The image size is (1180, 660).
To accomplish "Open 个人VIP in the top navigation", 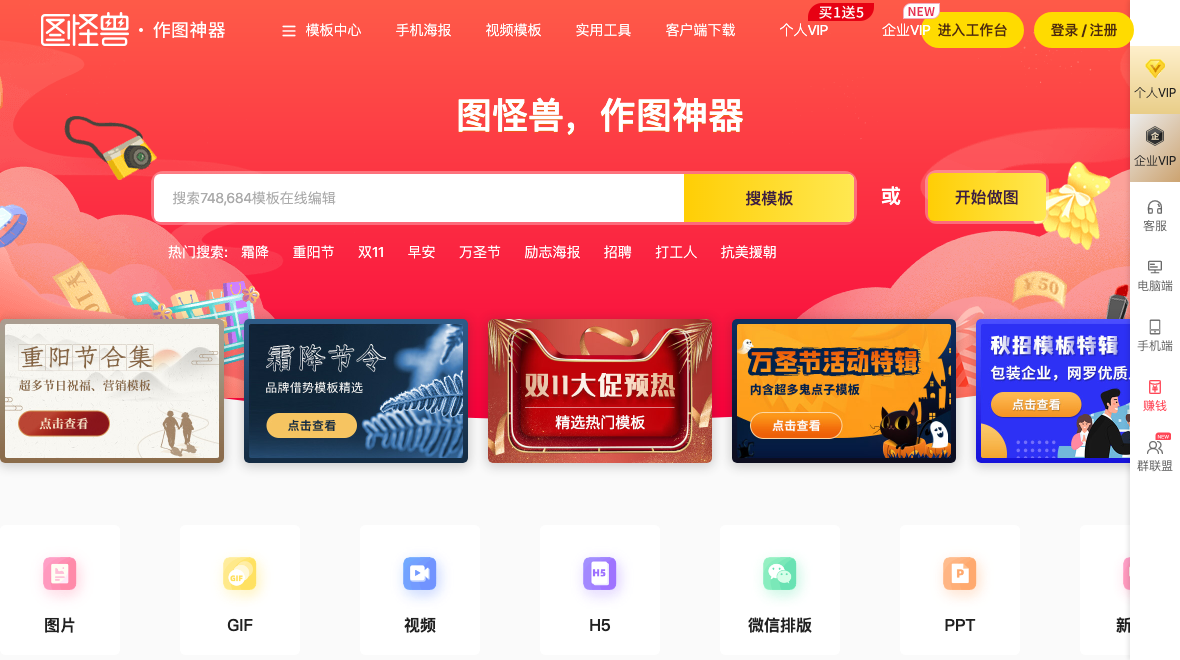I will coord(803,30).
